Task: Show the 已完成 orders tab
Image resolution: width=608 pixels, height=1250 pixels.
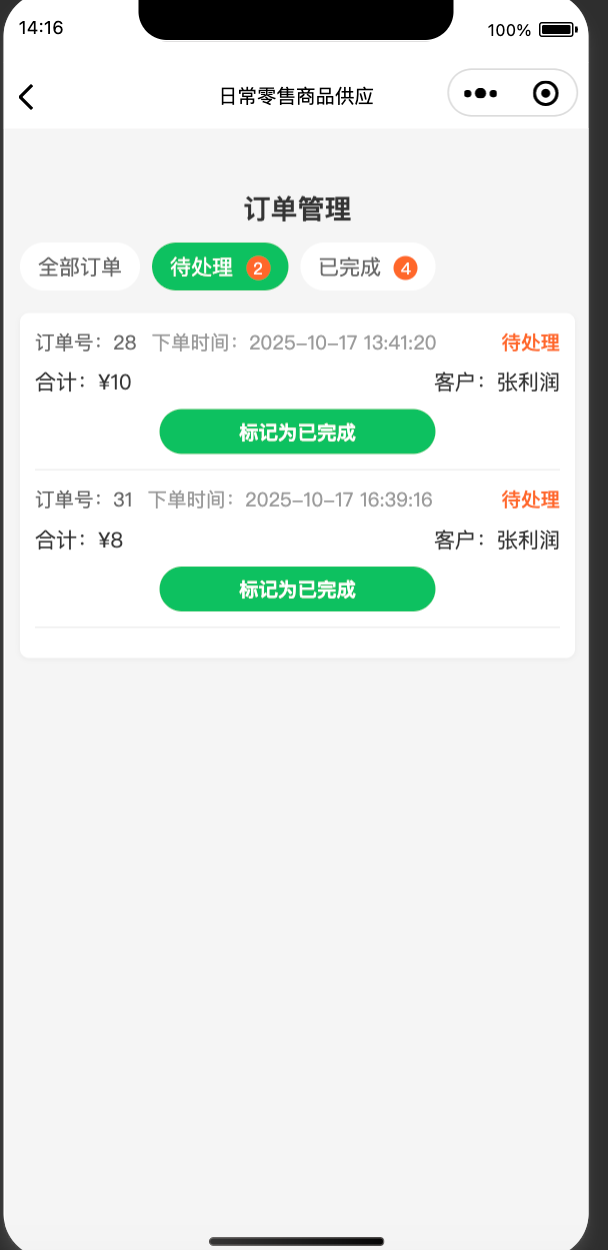Action: [x=367, y=267]
